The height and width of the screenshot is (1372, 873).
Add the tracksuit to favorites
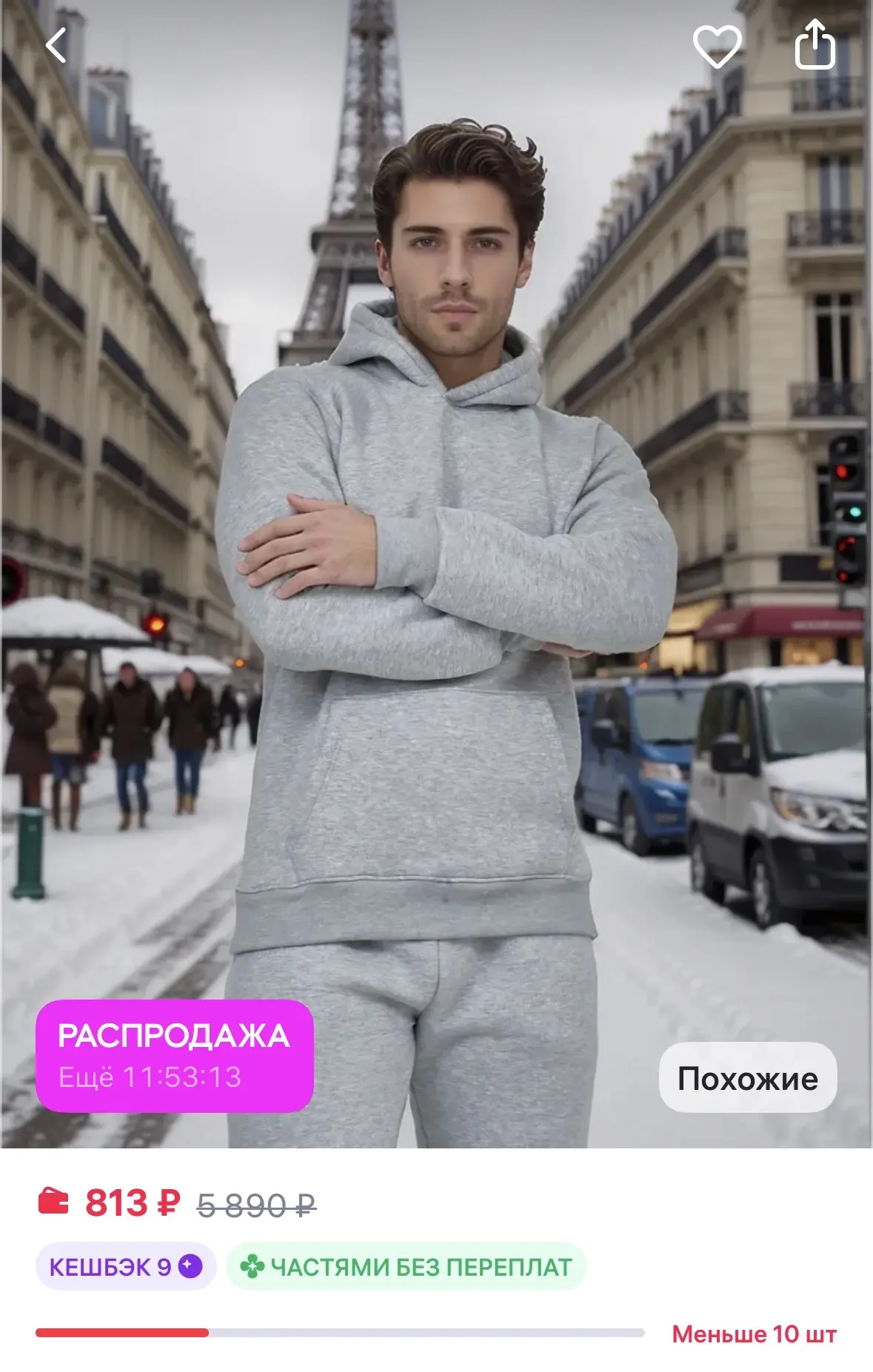pyautogui.click(x=717, y=46)
